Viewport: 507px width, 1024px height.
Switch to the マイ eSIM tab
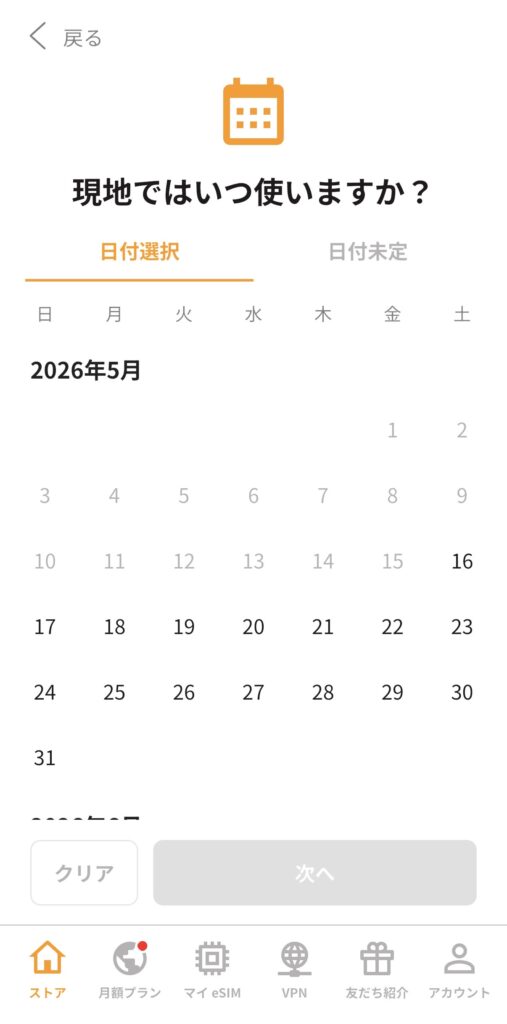[212, 970]
